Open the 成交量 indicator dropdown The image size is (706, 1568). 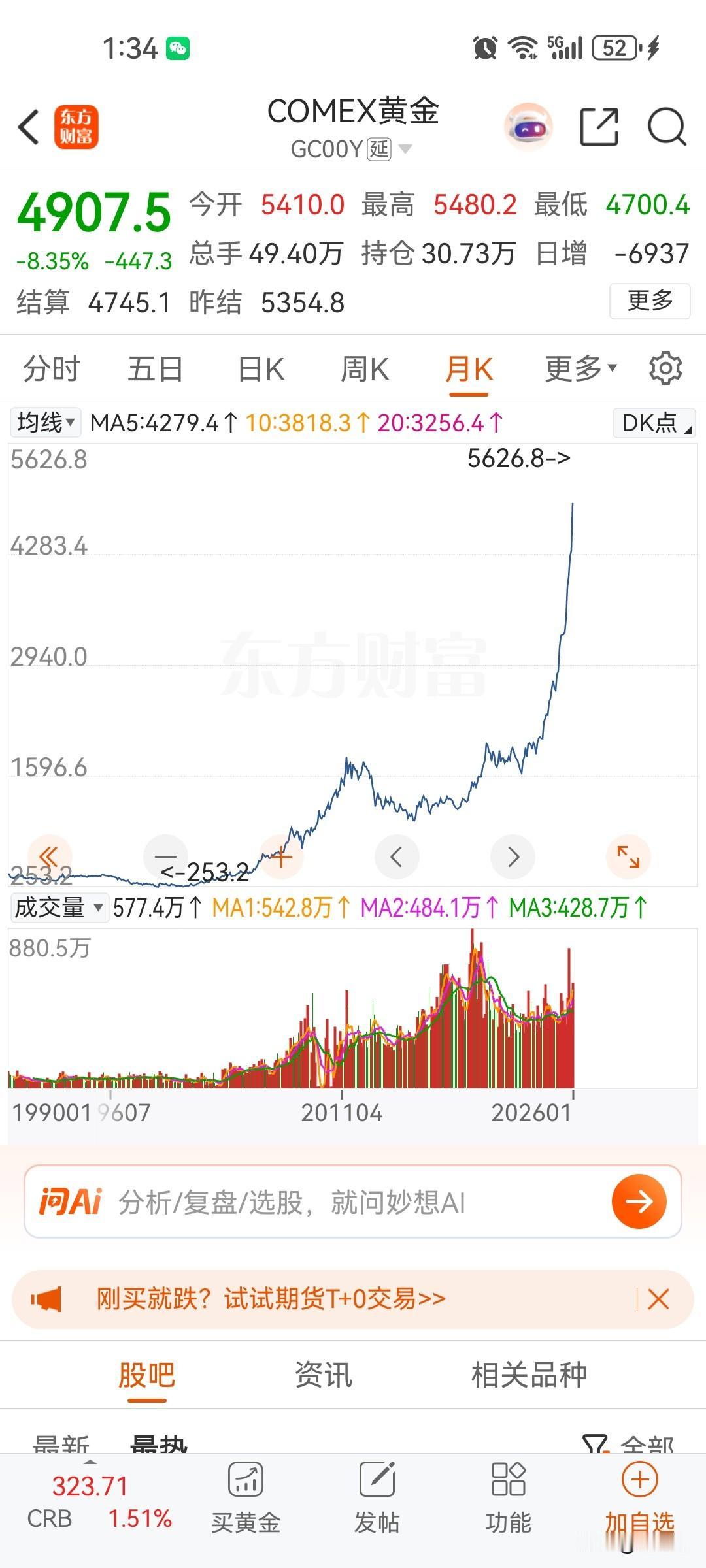59,907
